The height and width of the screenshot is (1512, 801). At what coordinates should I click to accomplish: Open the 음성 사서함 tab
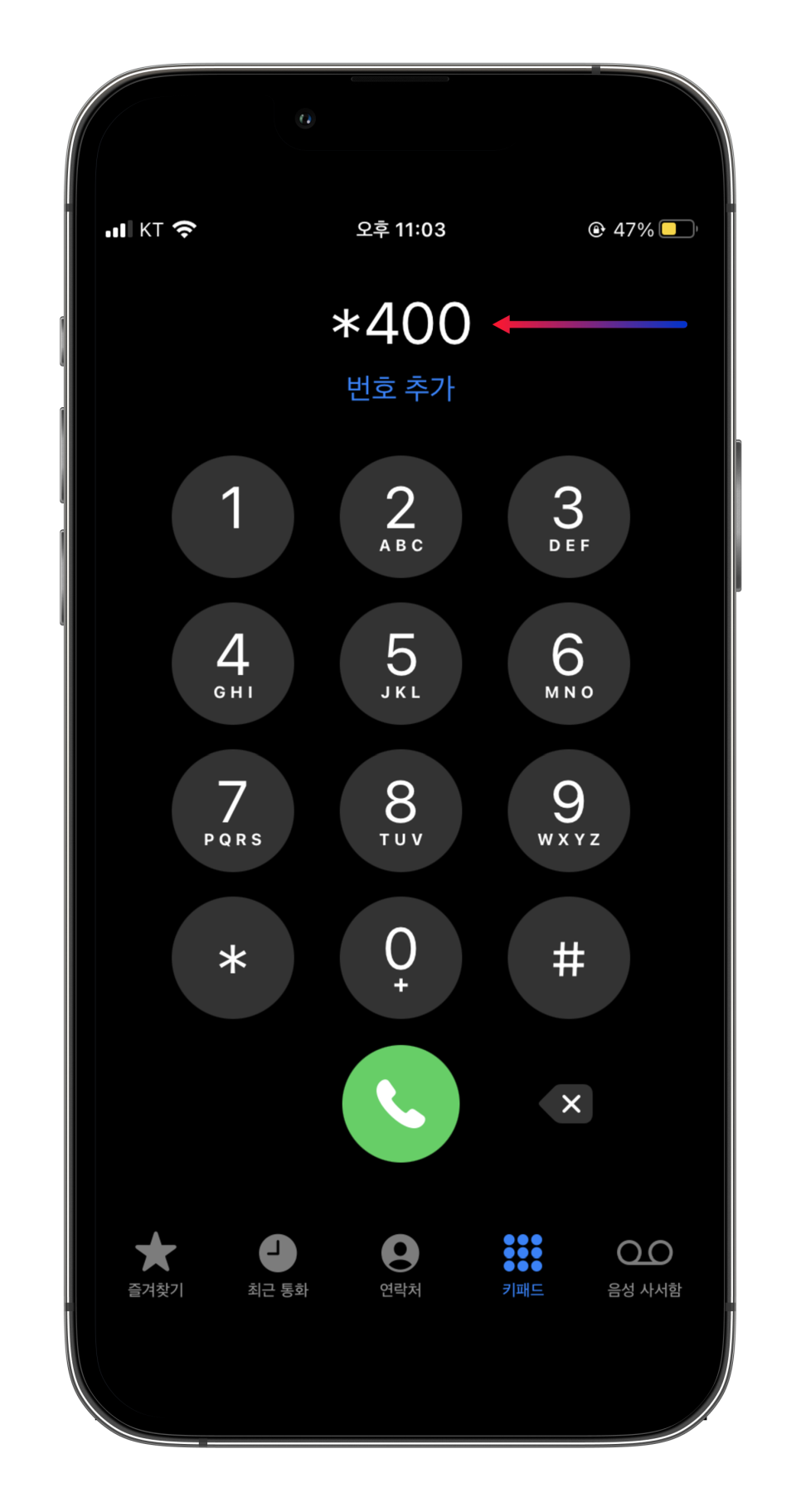(x=644, y=1265)
